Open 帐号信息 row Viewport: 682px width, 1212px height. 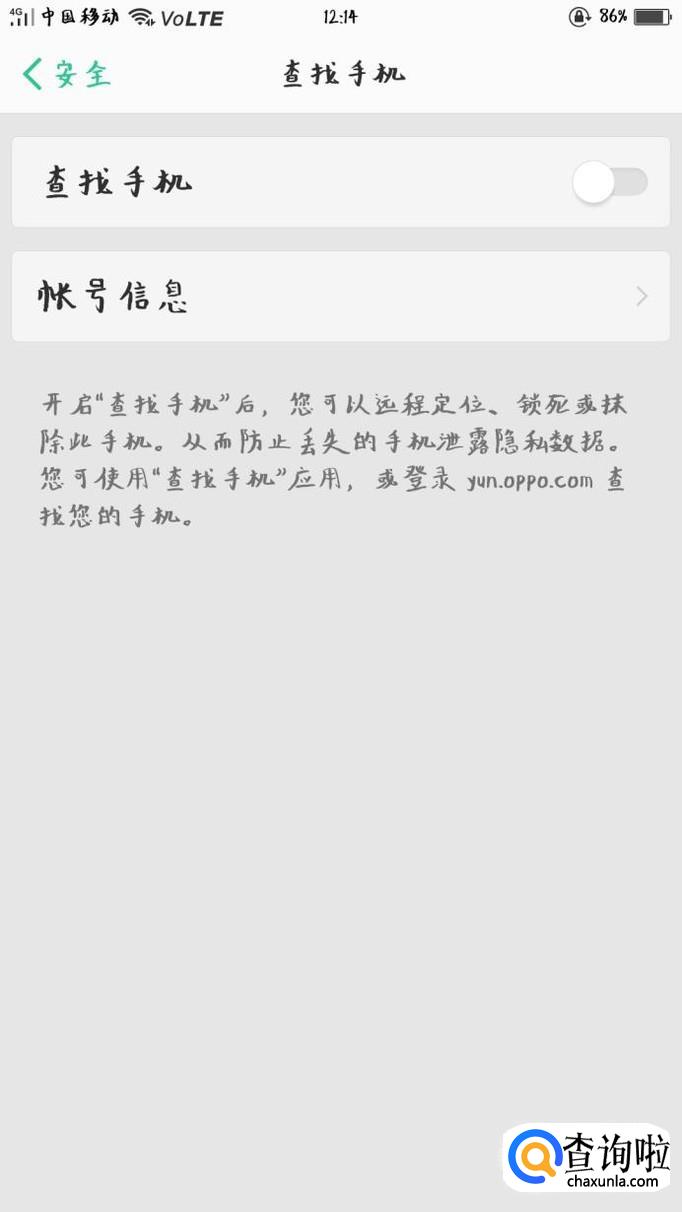(340, 297)
